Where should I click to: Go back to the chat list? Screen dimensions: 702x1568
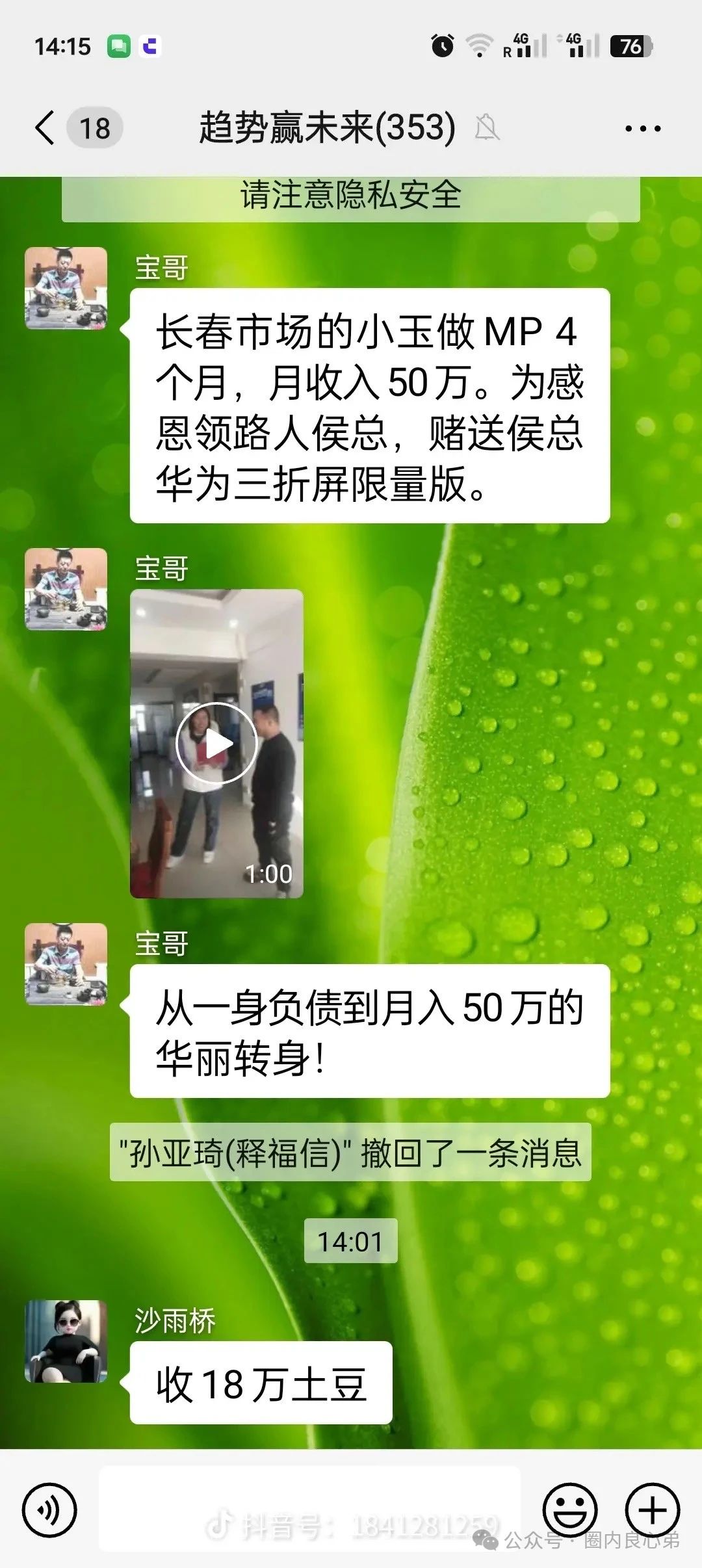pyautogui.click(x=45, y=127)
